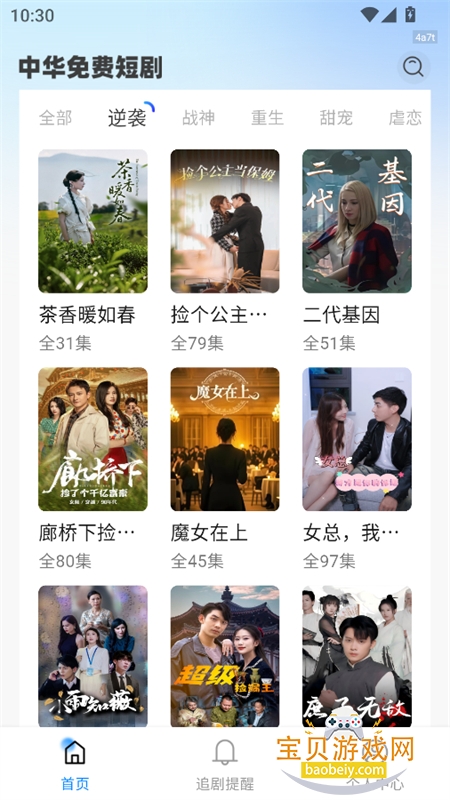Switch to the 追剧提醒 tab
The width and height of the screenshot is (450, 800).
pyautogui.click(x=225, y=764)
